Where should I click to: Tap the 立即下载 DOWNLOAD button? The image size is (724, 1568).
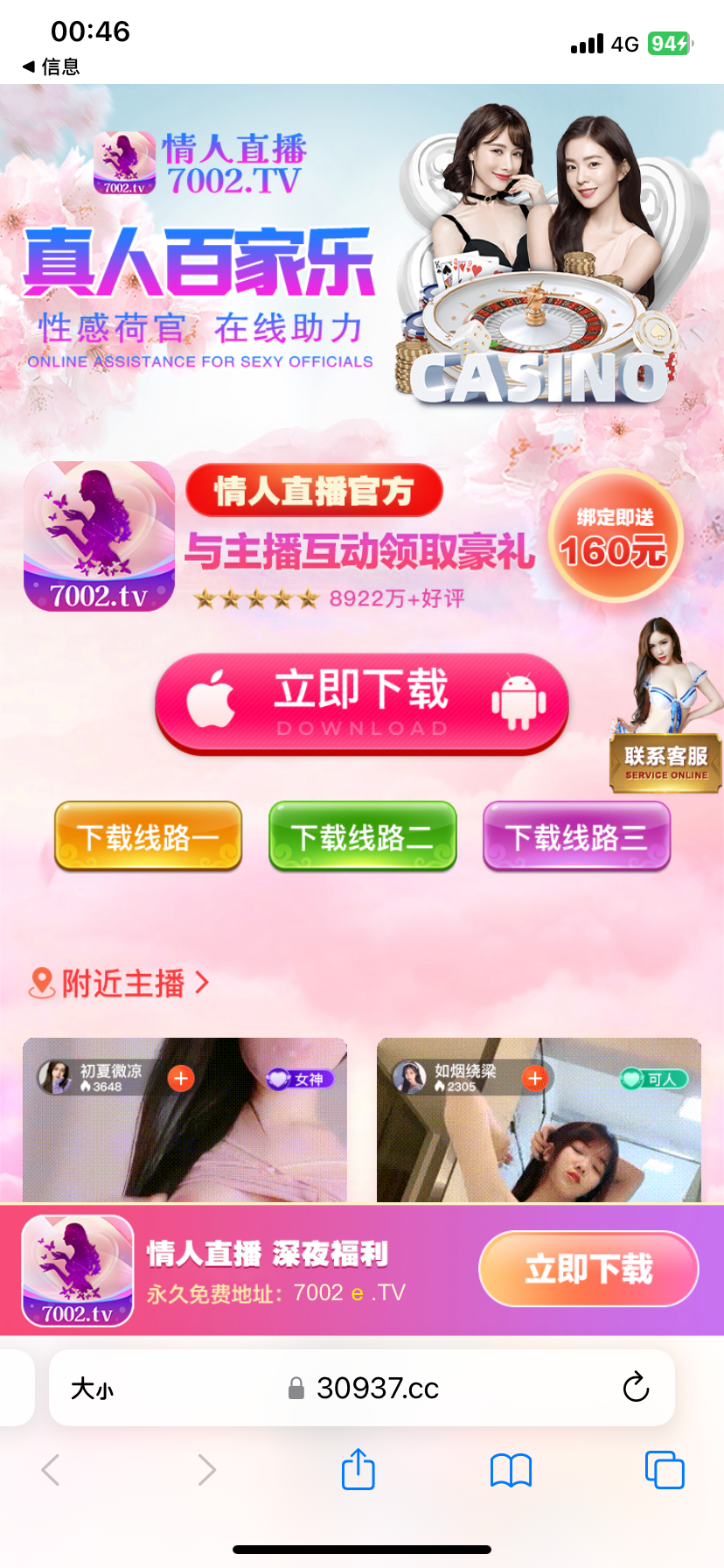coord(362,703)
